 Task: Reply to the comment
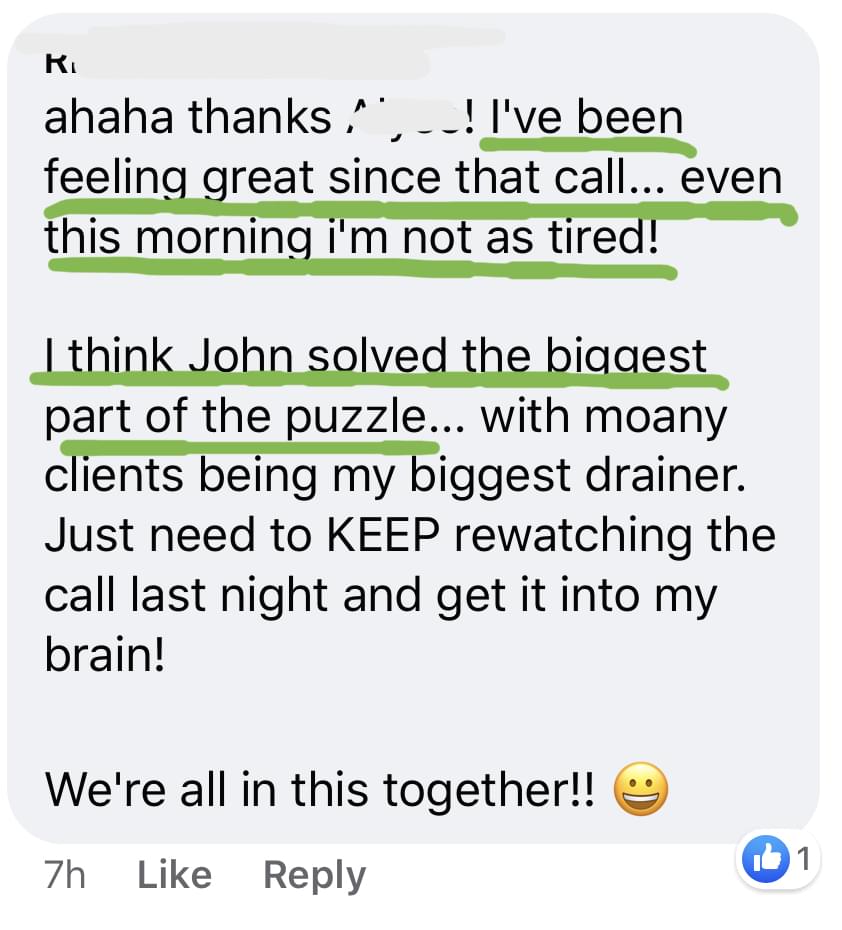click(314, 875)
